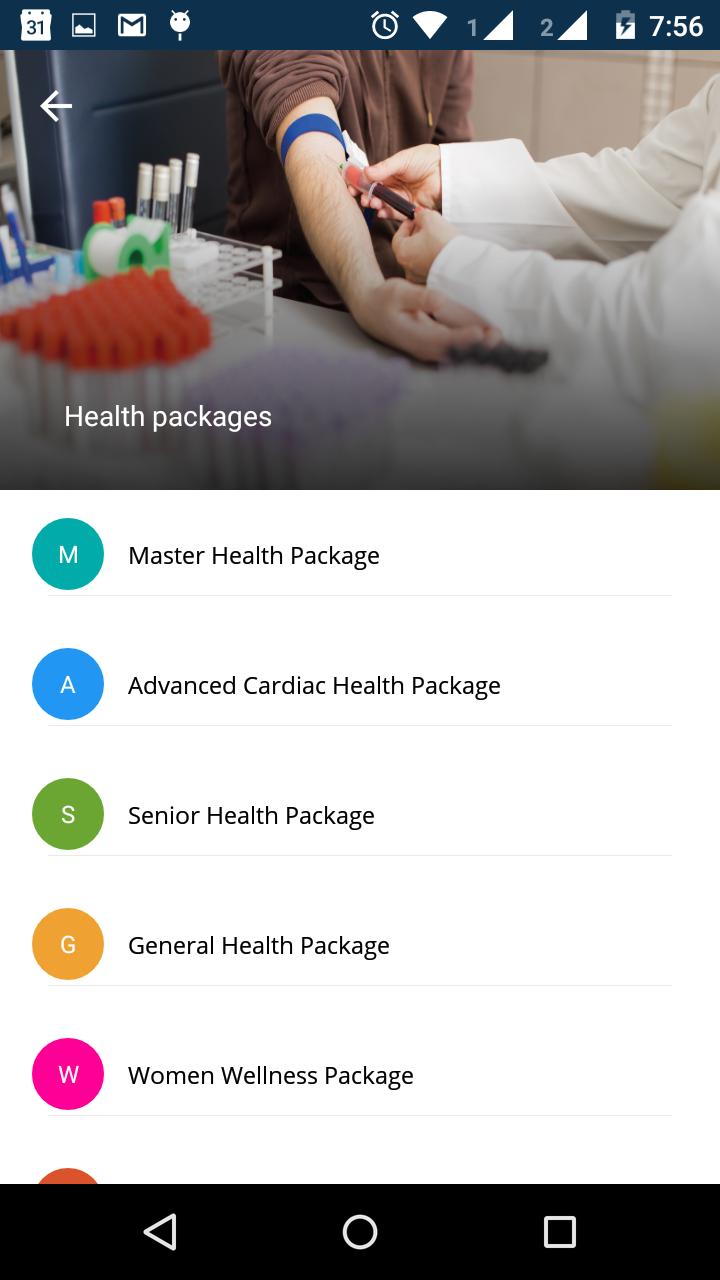Go back using the header arrow
Screen dimensions: 720x1280
tap(56, 106)
